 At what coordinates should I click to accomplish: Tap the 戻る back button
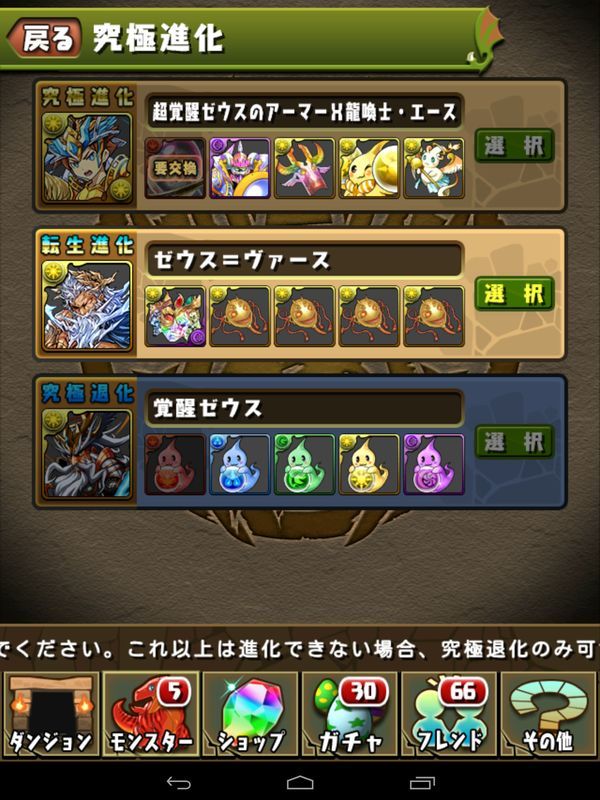click(45, 38)
